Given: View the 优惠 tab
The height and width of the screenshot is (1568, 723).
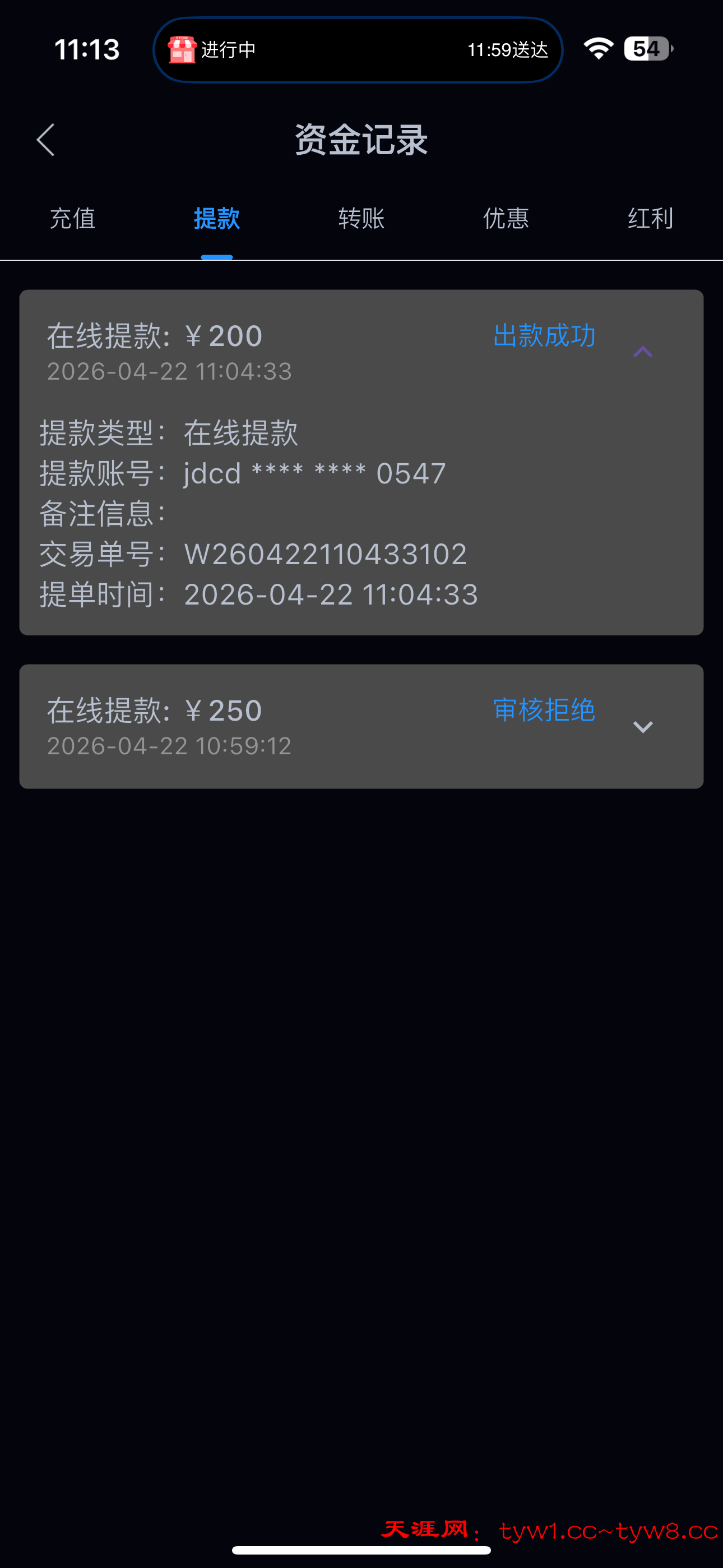Looking at the screenshot, I should [505, 219].
